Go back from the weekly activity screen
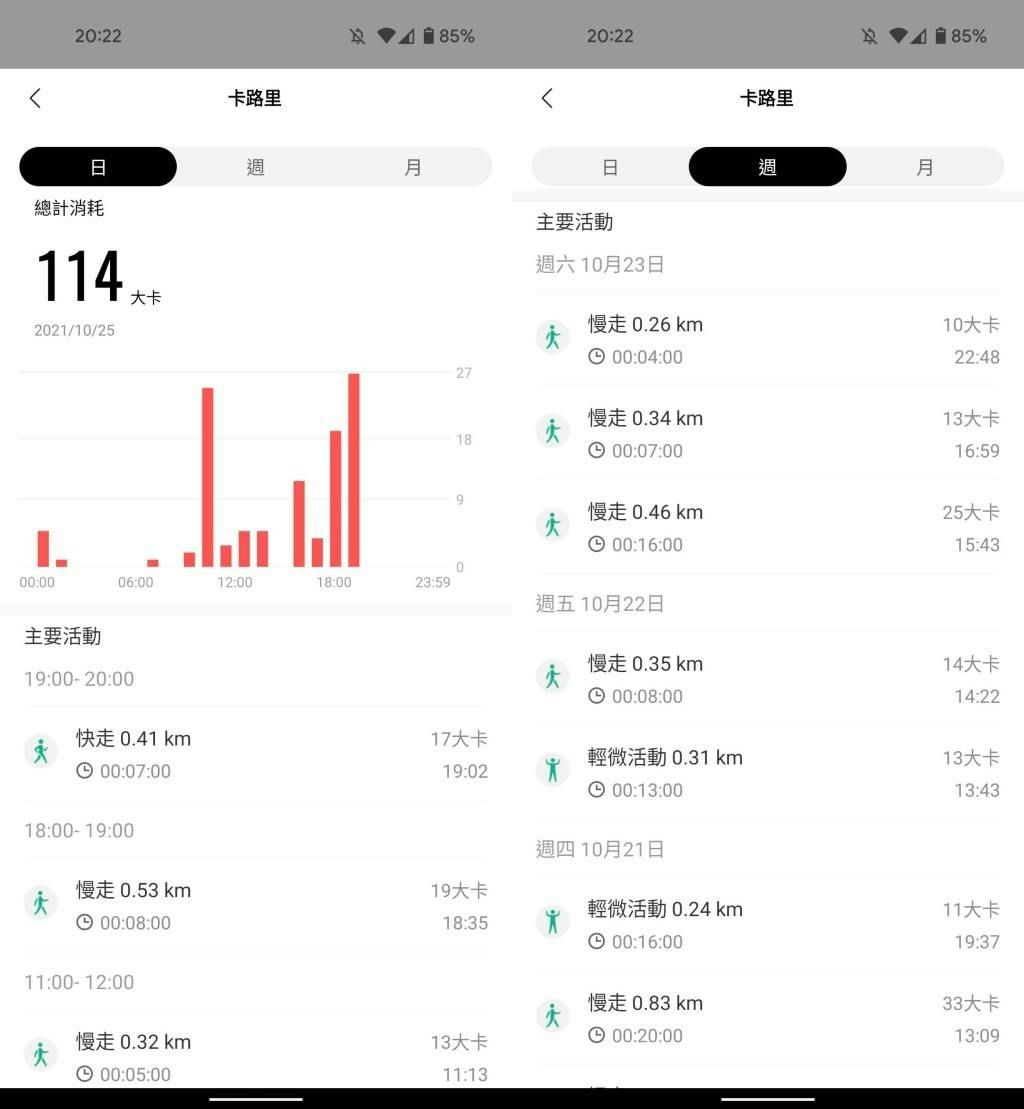Image resolution: width=1024 pixels, height=1109 pixels. [547, 98]
